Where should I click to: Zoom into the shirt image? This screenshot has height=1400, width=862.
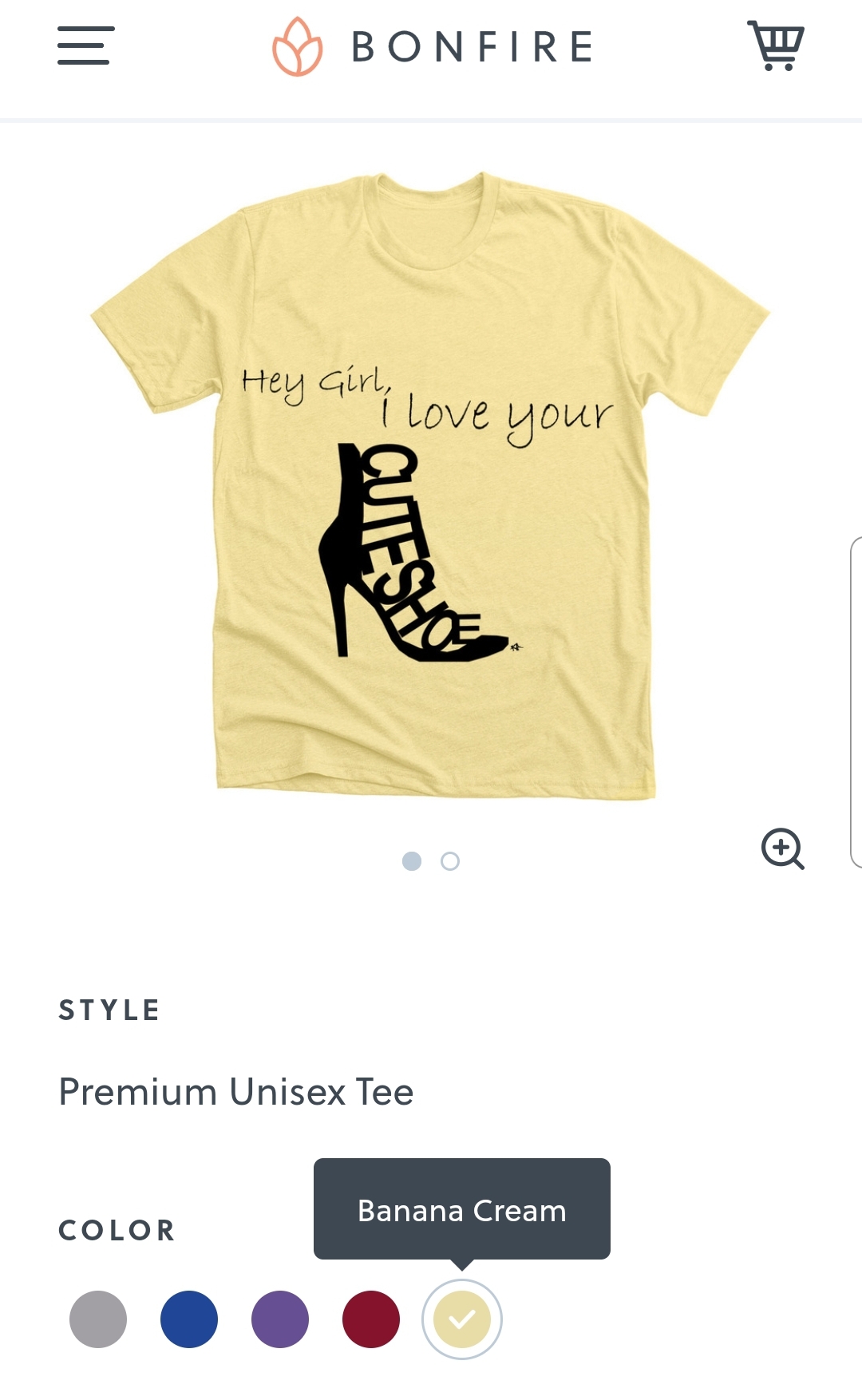782,848
